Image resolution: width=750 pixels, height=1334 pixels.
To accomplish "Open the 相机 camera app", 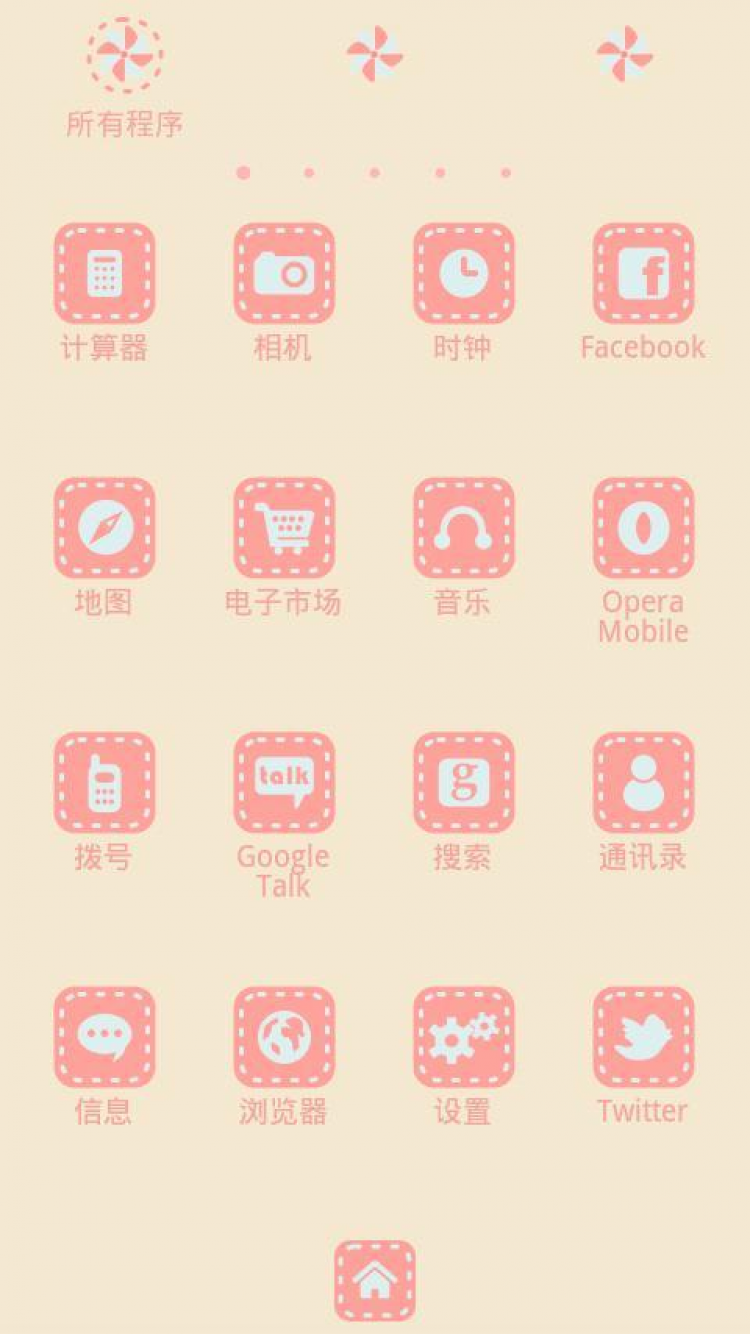I will (284, 273).
